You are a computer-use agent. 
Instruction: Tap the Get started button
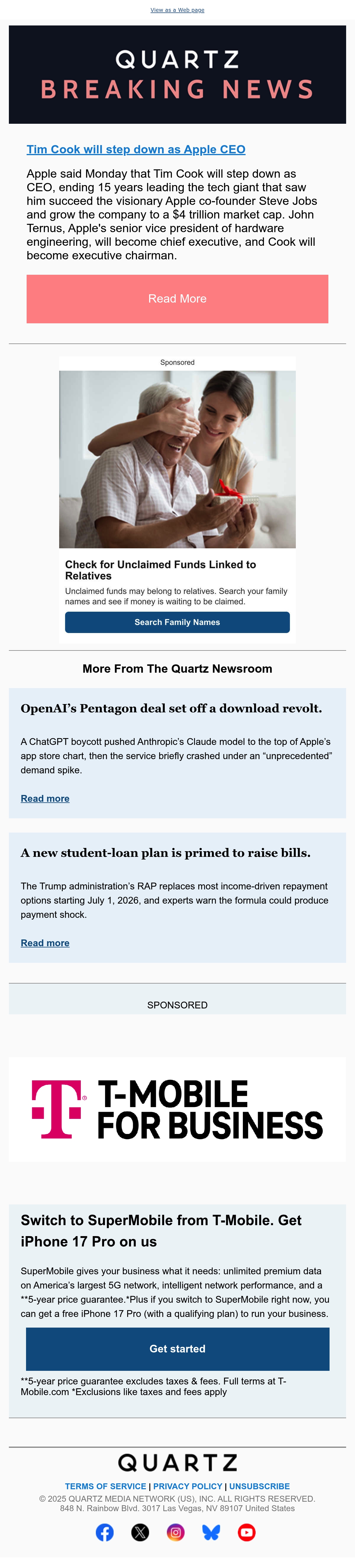[x=177, y=1349]
